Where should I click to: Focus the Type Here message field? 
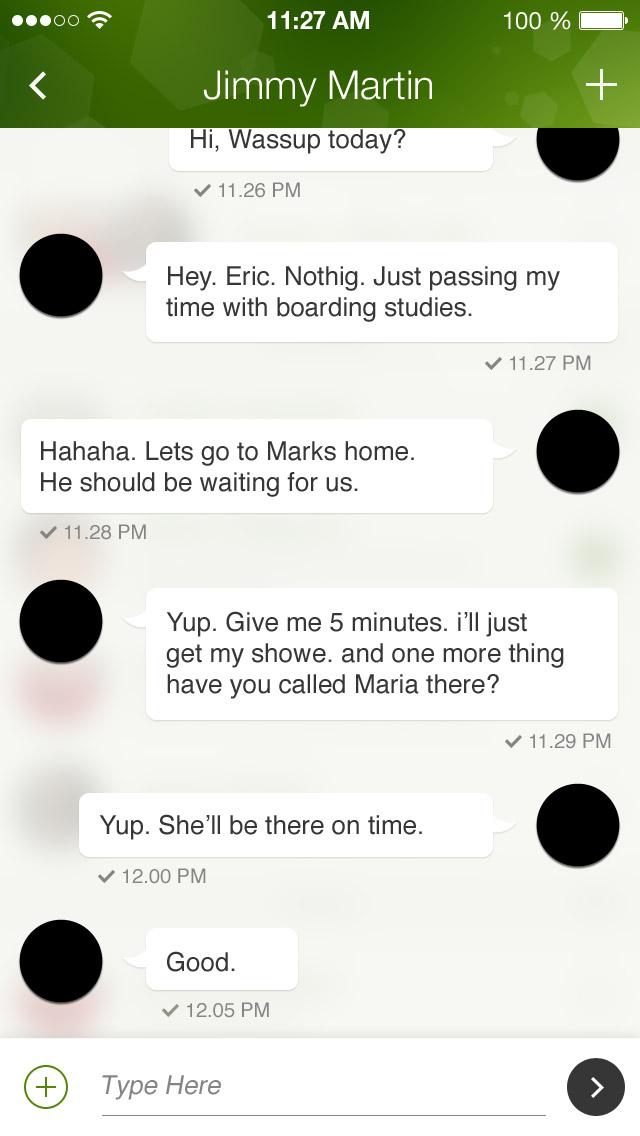(320, 1086)
